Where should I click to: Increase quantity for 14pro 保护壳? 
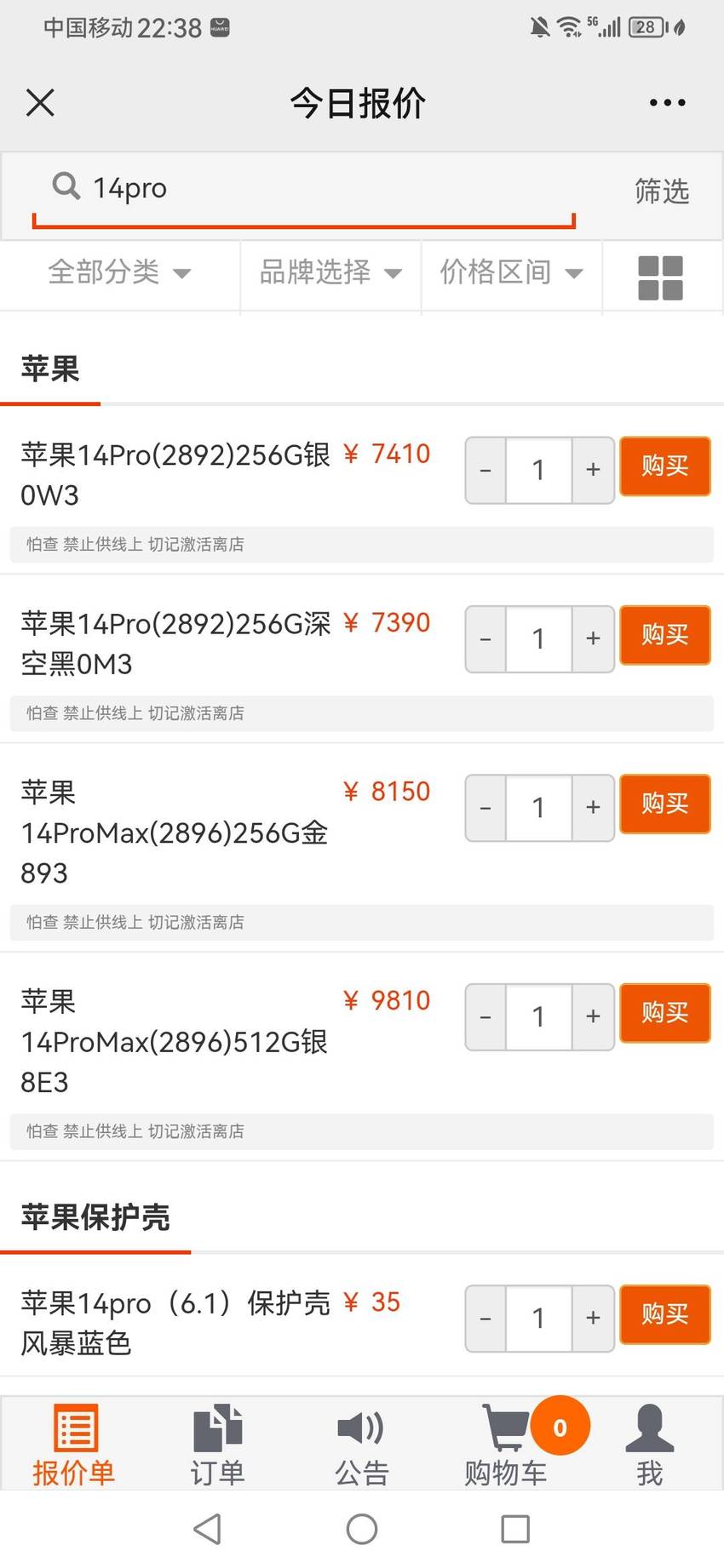tap(593, 1318)
